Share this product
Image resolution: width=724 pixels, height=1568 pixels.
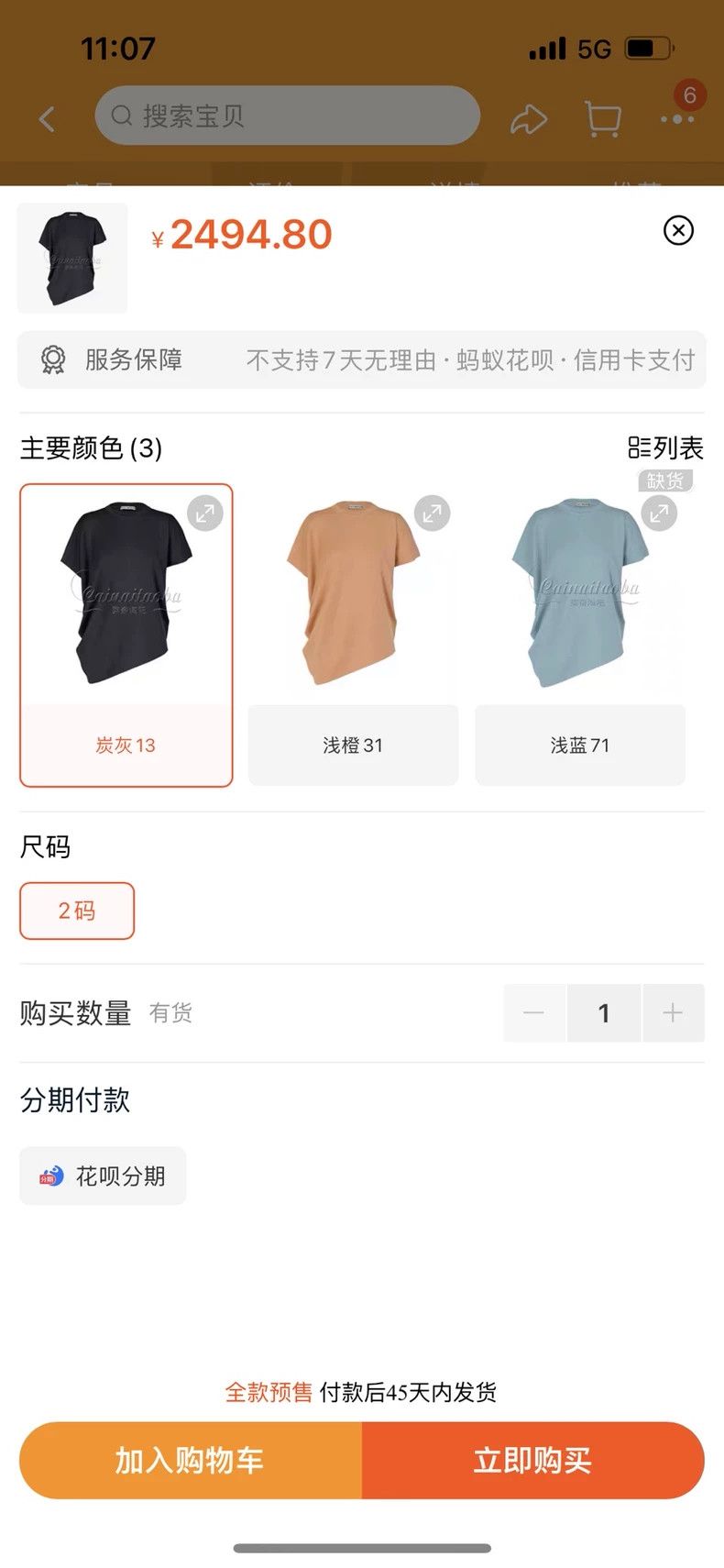point(529,118)
